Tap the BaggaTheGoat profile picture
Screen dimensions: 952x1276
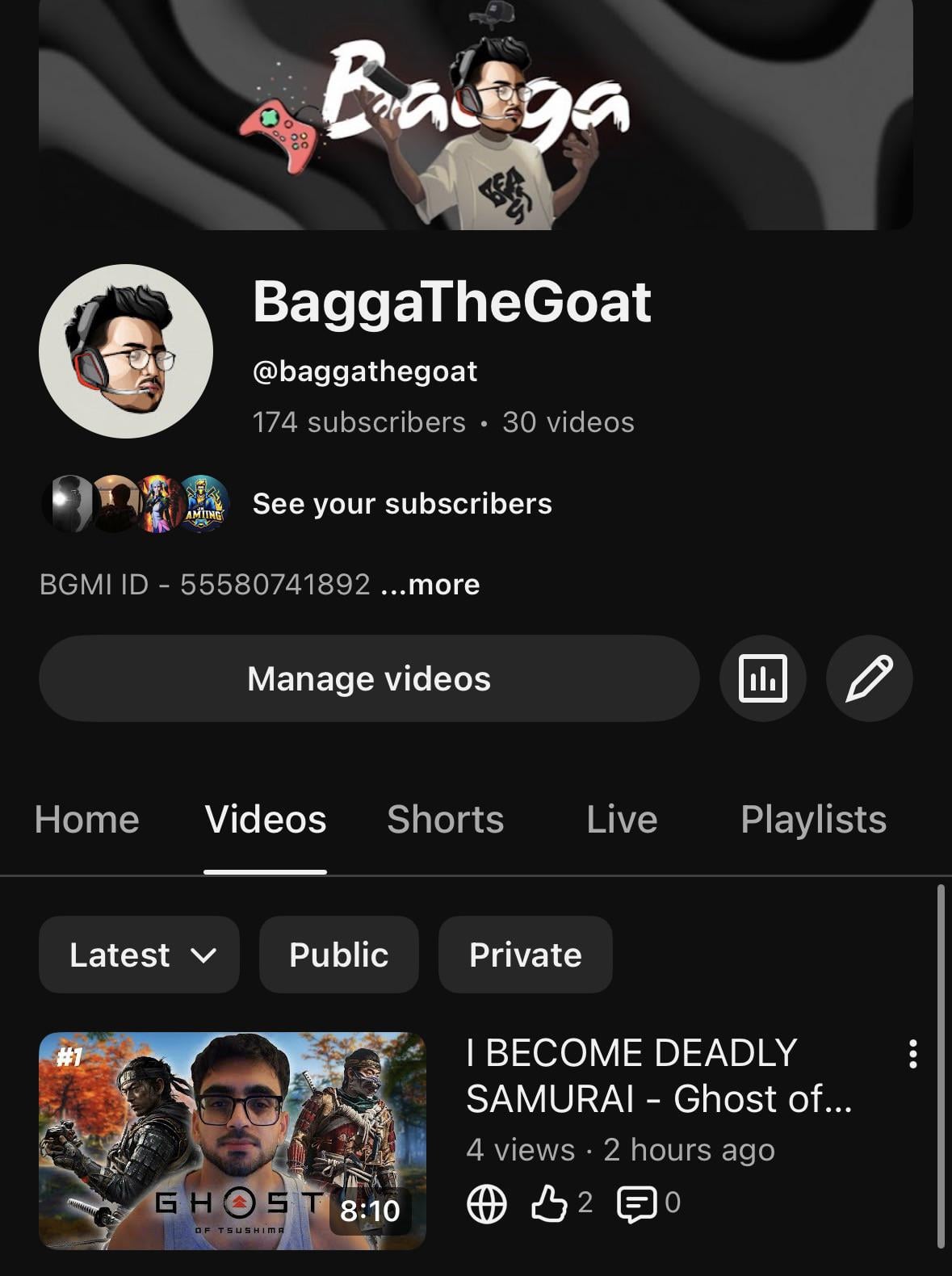(x=126, y=351)
